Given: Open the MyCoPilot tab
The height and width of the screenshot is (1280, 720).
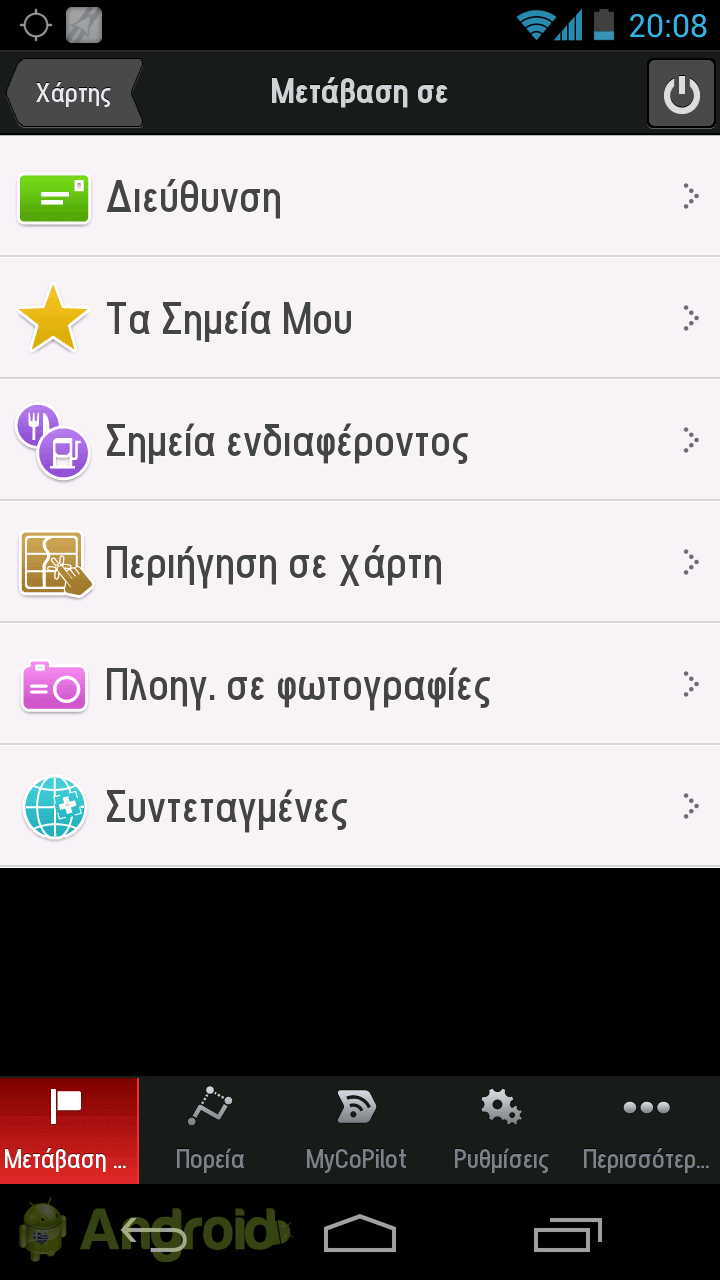Looking at the screenshot, I should [x=356, y=1131].
